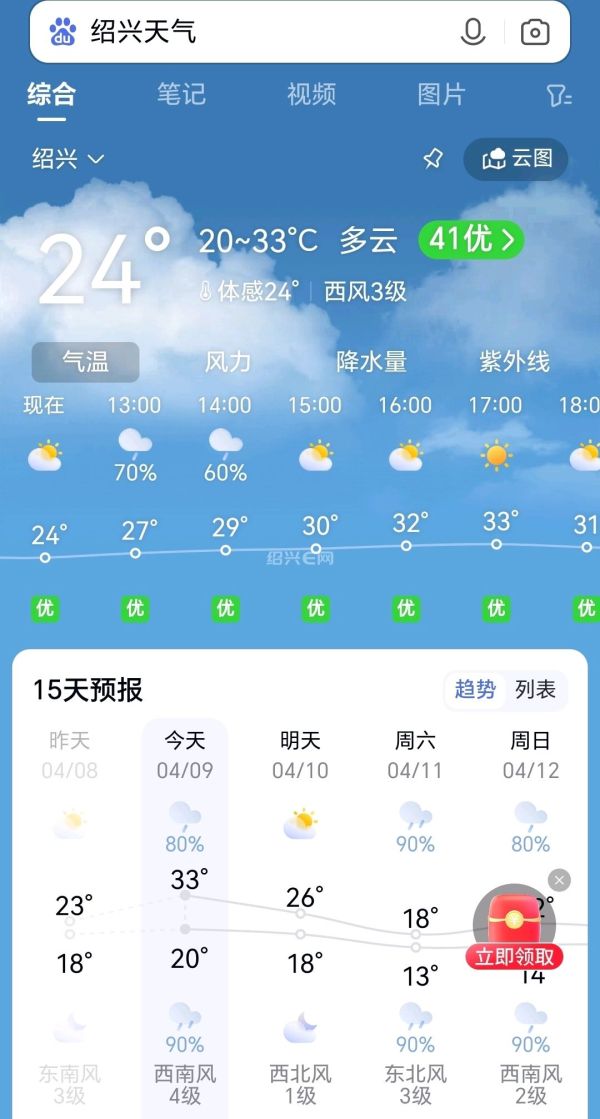Open the 明天 04/10 forecast column
Image resolution: width=600 pixels, height=1119 pixels.
(300, 755)
